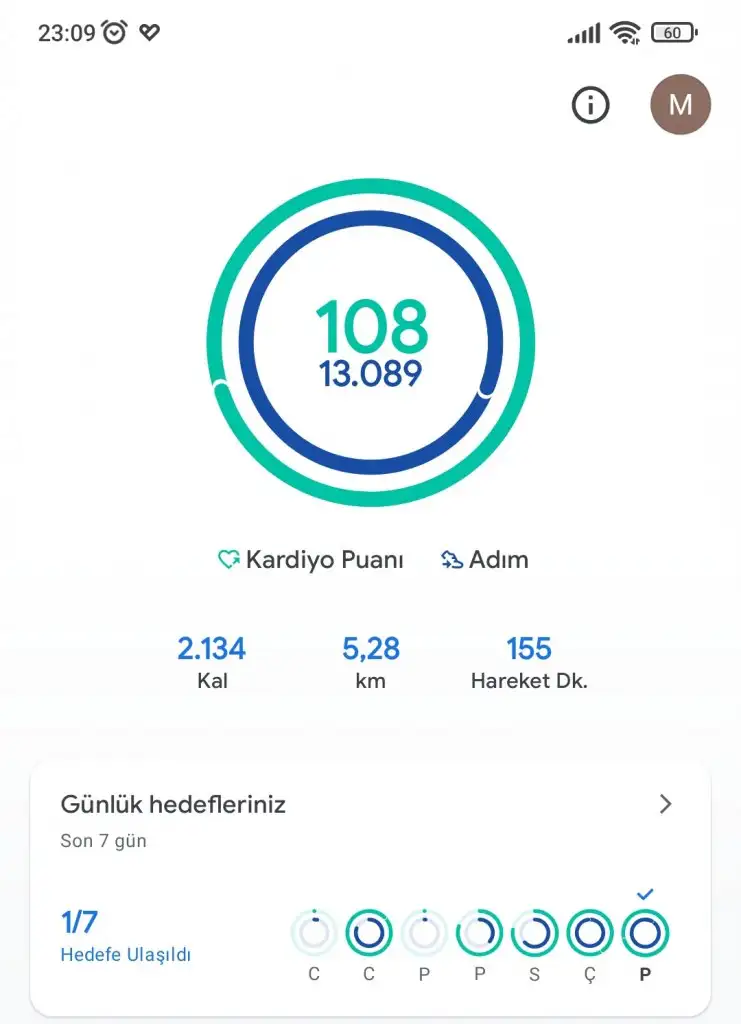View the Hareket Dk. details

(x=529, y=662)
